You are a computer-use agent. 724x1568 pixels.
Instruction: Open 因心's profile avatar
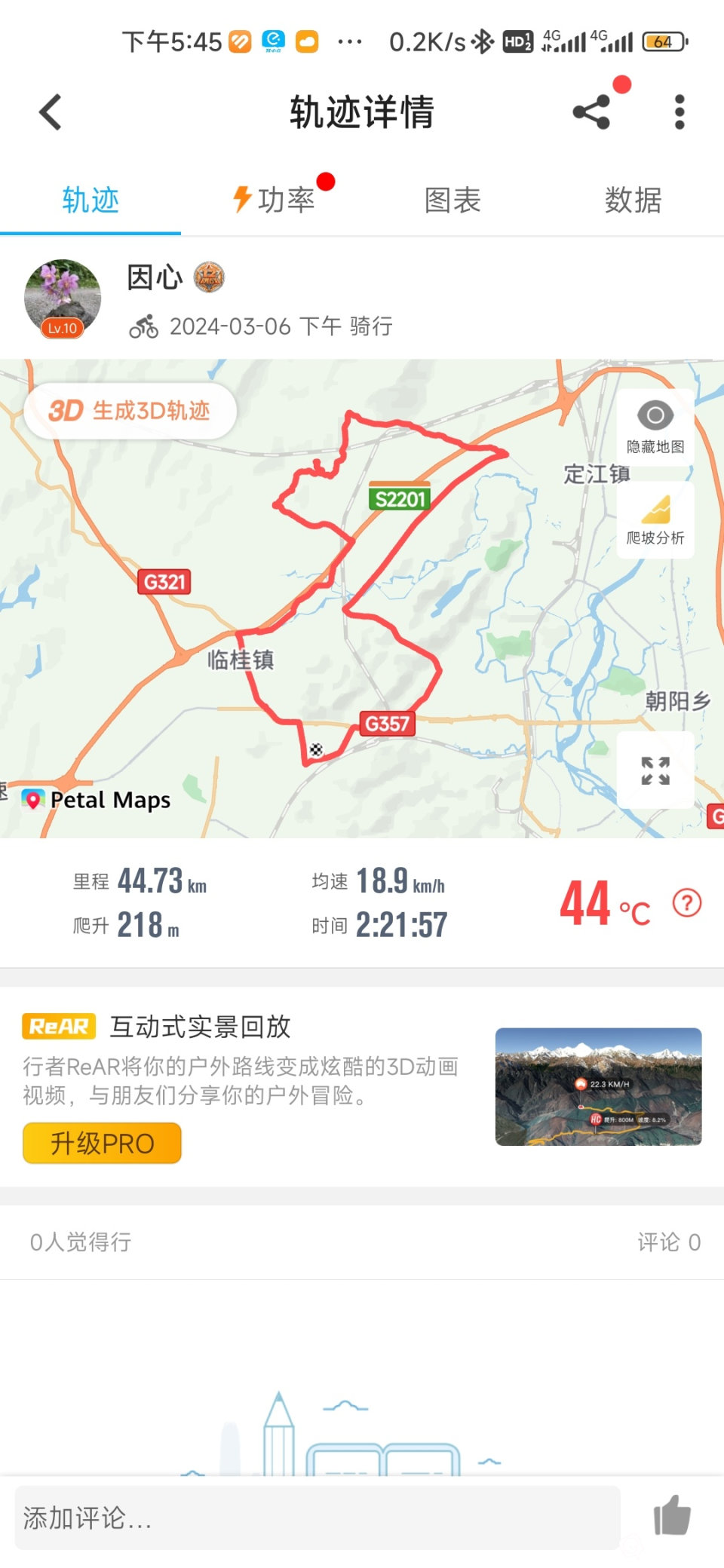tap(63, 298)
